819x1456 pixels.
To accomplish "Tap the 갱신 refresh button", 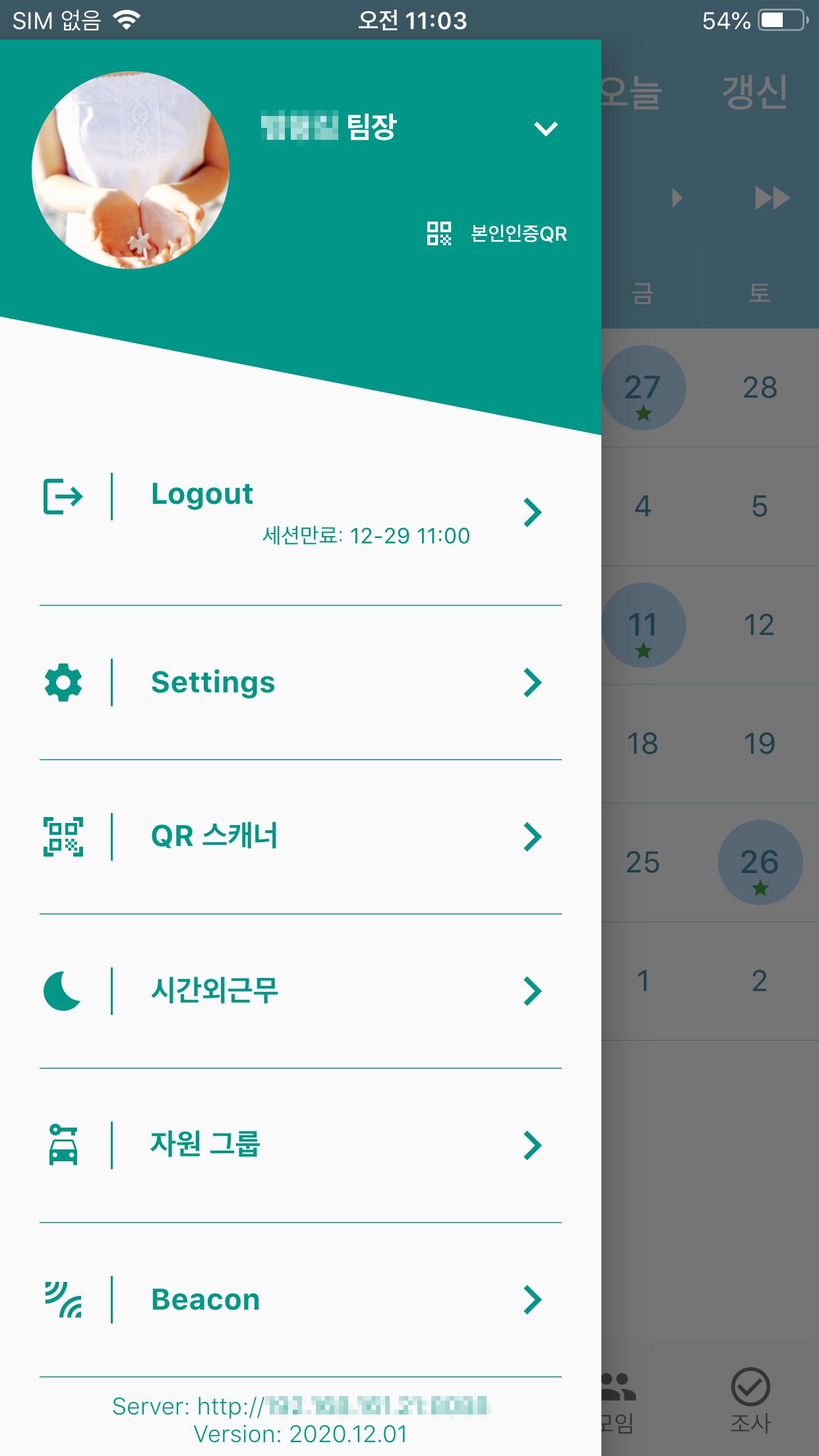I will tap(754, 92).
